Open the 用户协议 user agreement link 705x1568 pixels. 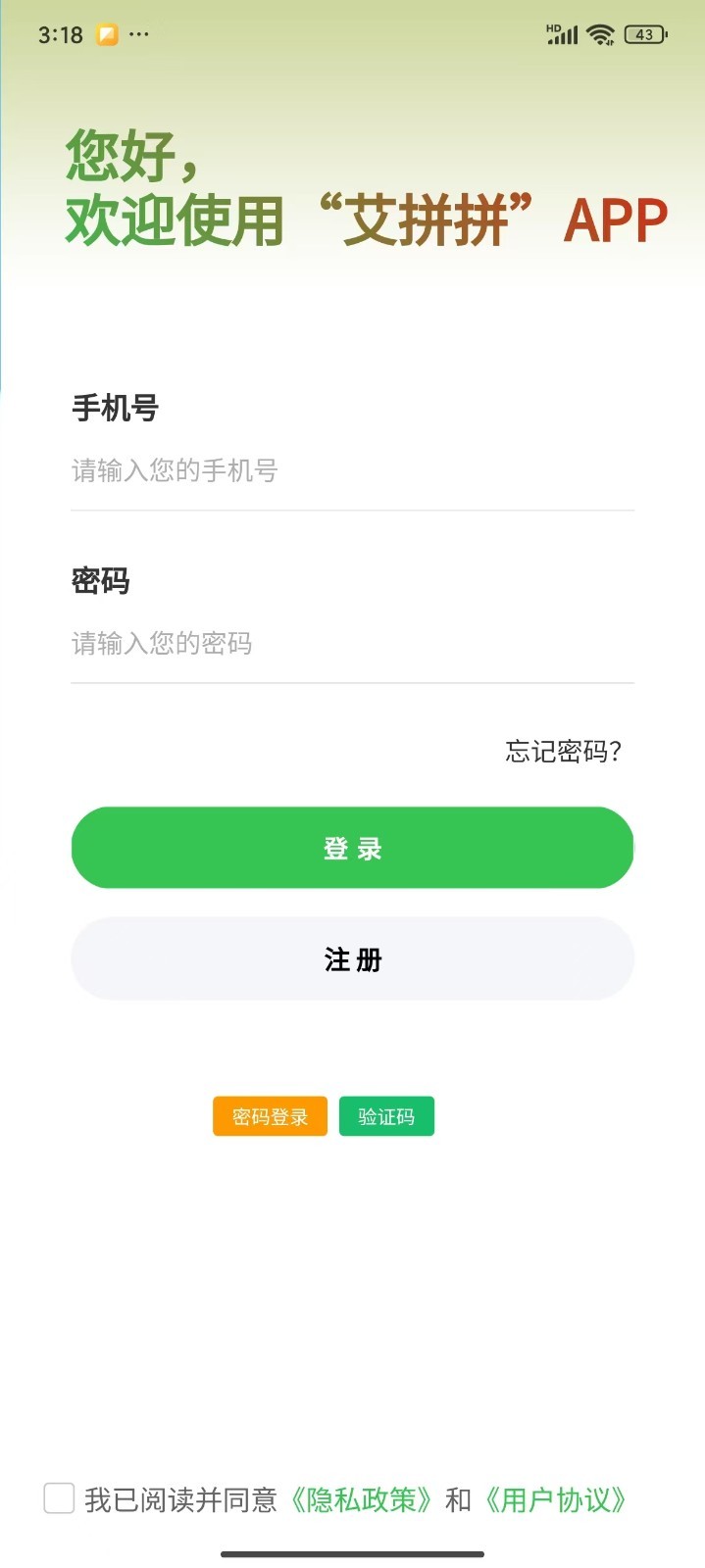[555, 1500]
